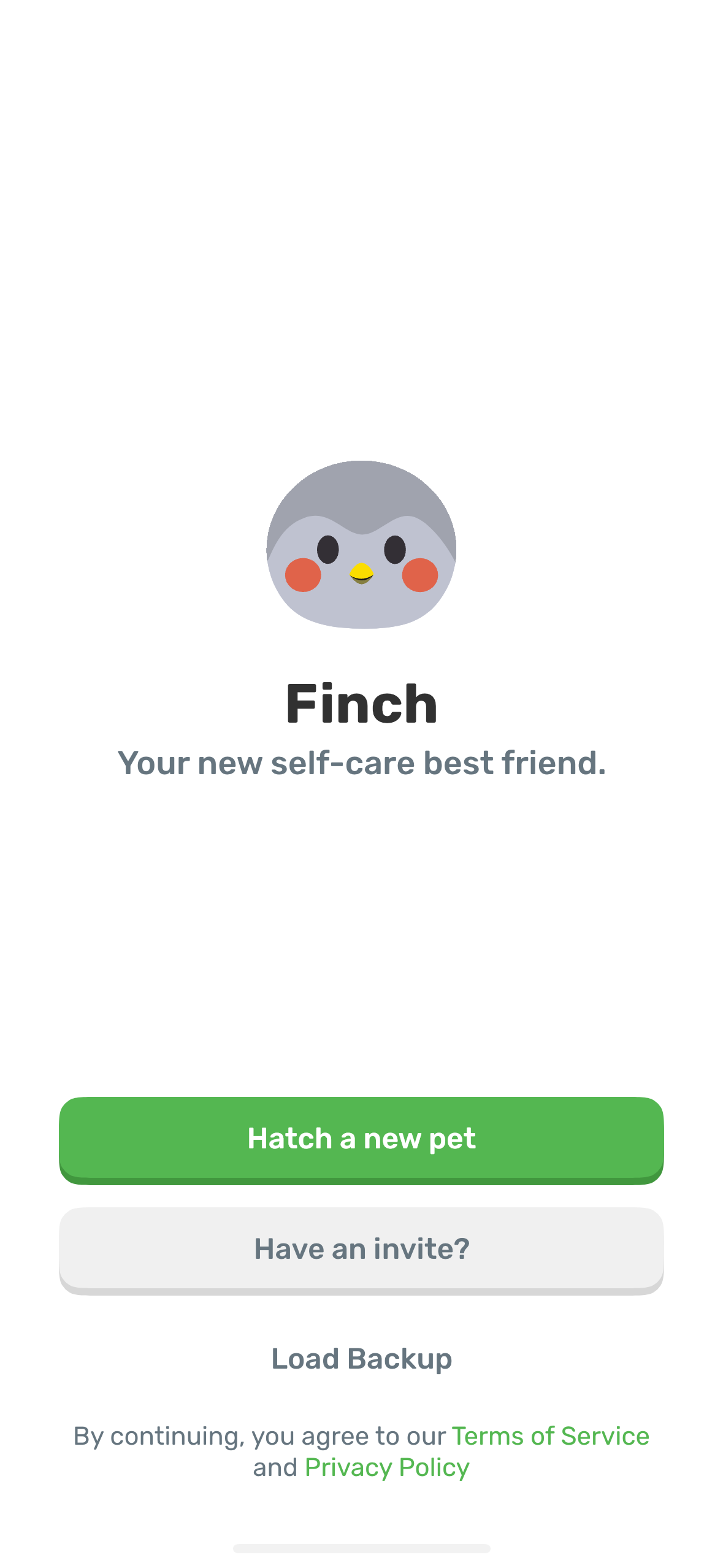Tap the bird's right rosy cheek

[x=419, y=574]
